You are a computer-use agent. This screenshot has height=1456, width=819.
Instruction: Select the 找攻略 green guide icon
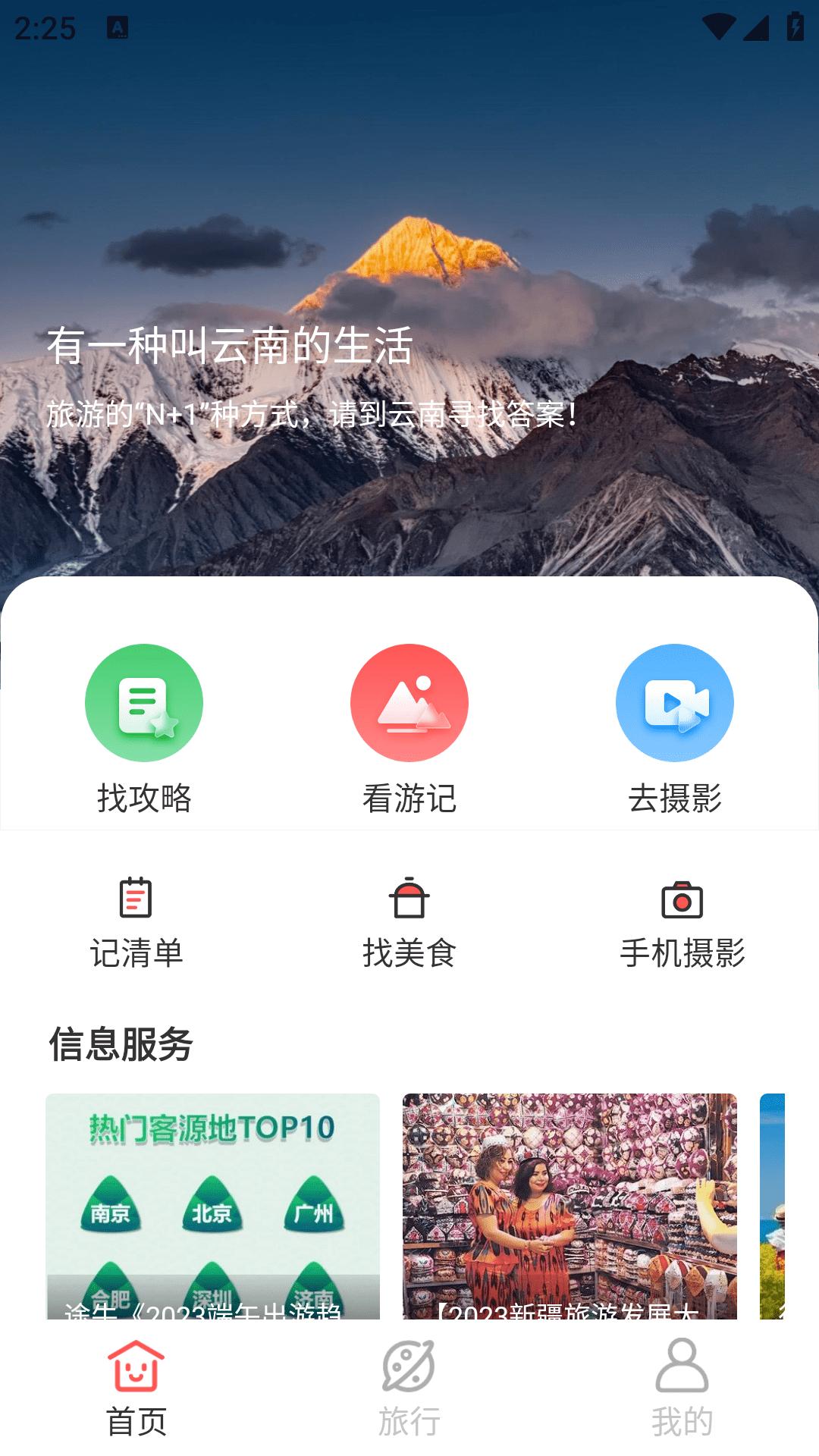(x=144, y=703)
